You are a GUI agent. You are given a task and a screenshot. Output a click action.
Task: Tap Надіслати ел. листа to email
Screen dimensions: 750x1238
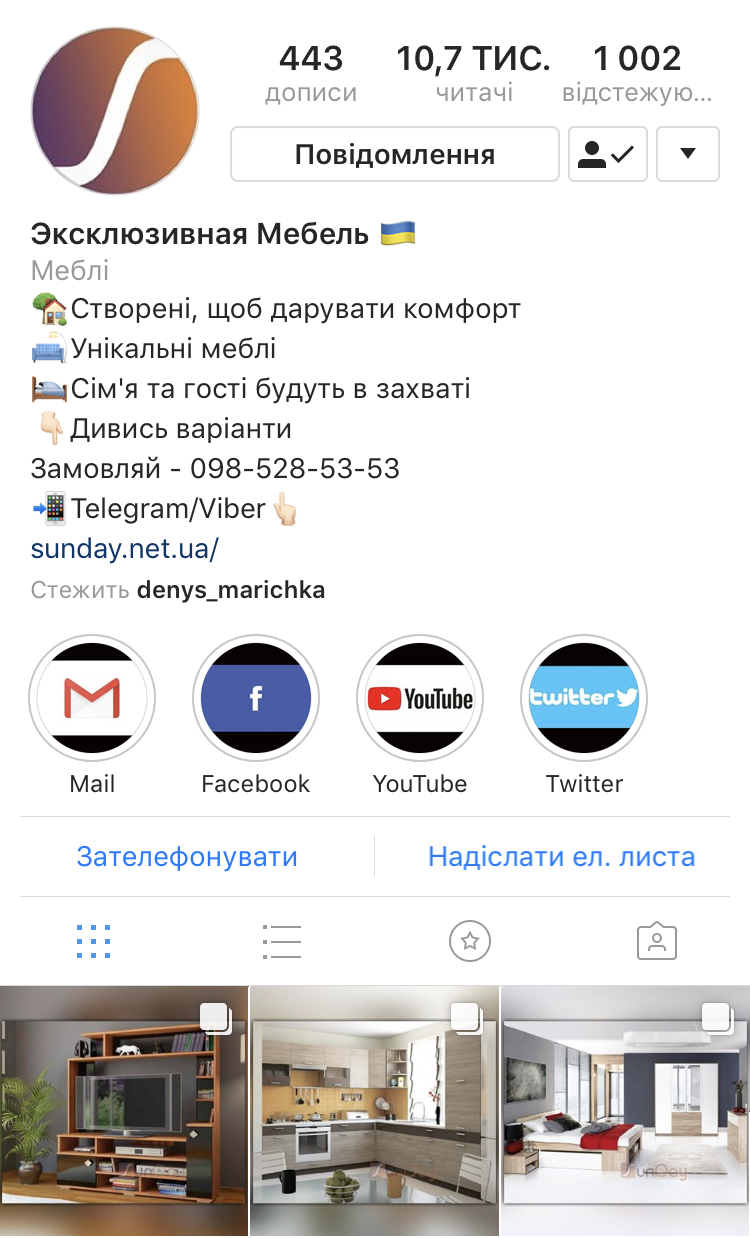coord(561,857)
